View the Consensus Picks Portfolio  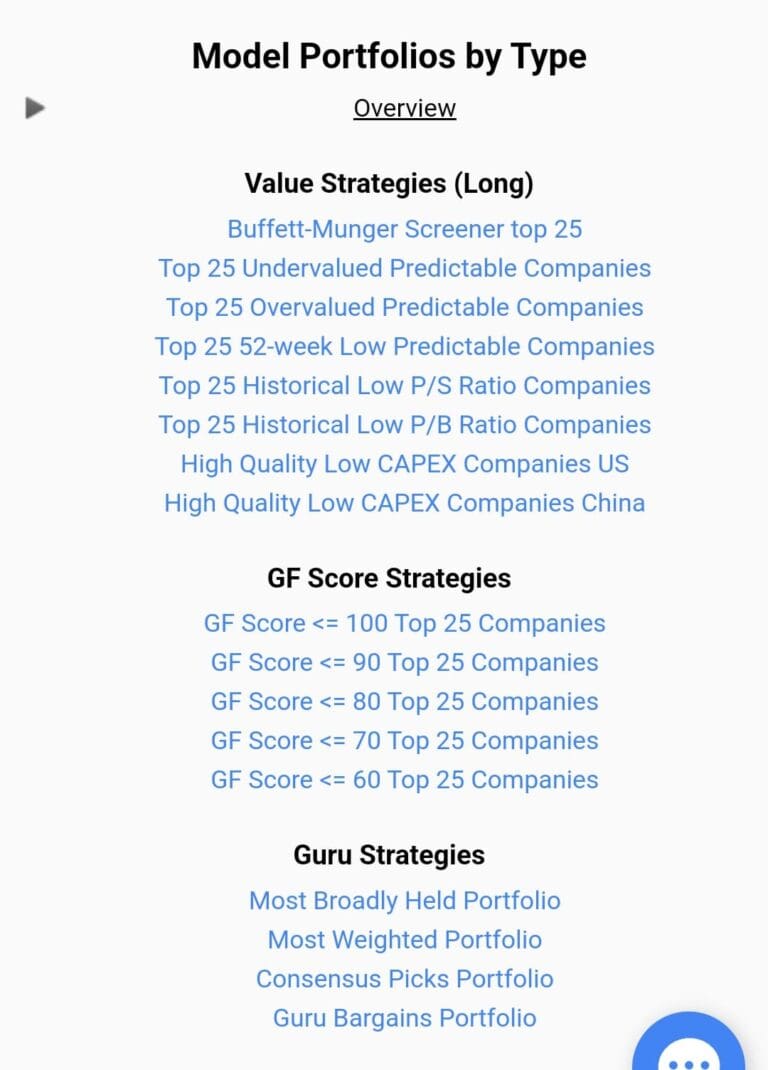tap(404, 978)
